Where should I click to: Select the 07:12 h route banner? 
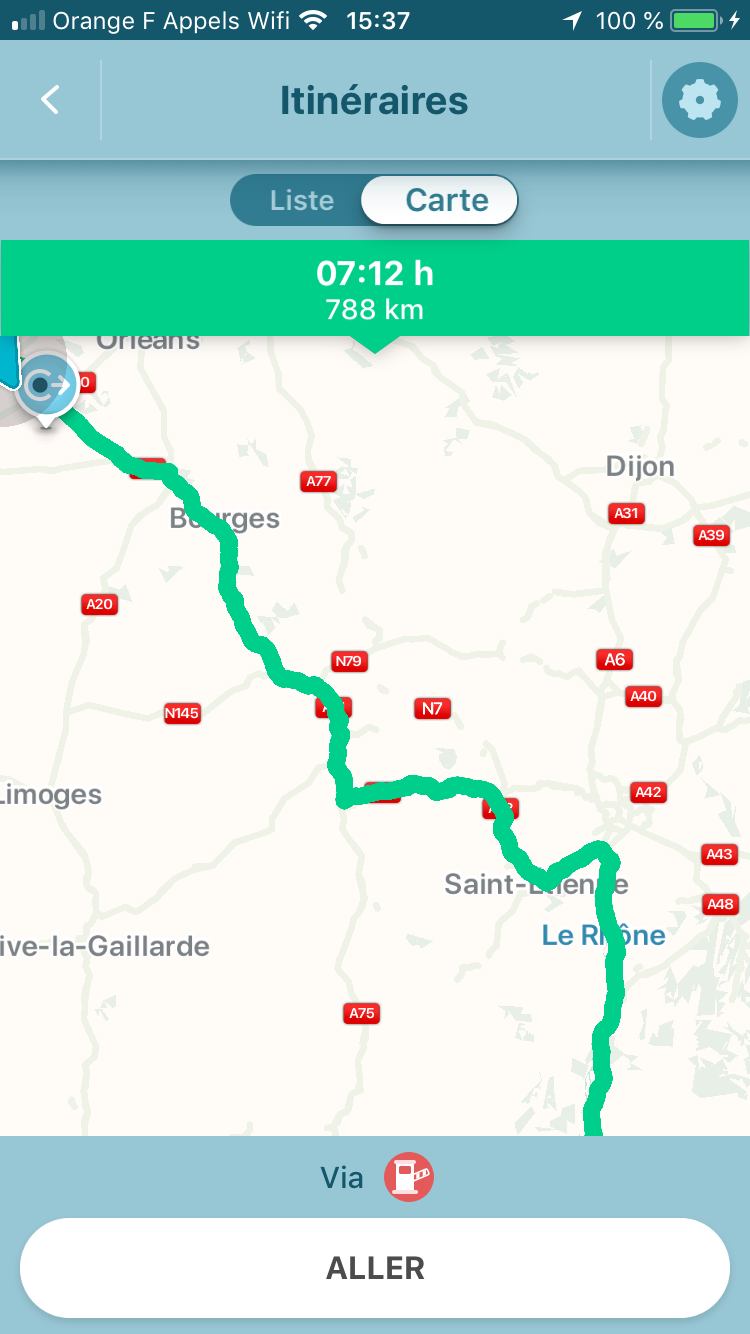coord(375,288)
